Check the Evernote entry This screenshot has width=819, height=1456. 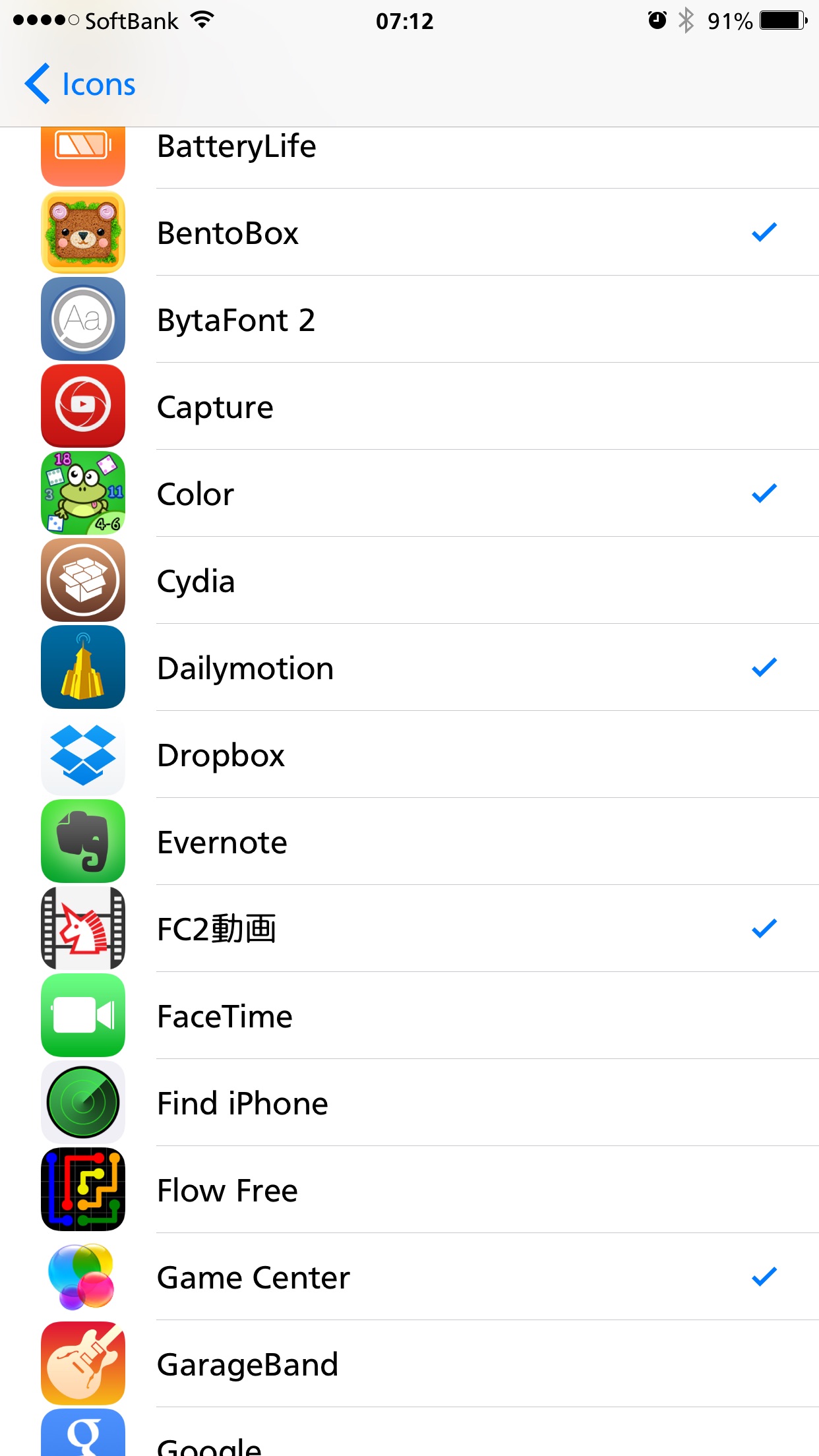[409, 841]
